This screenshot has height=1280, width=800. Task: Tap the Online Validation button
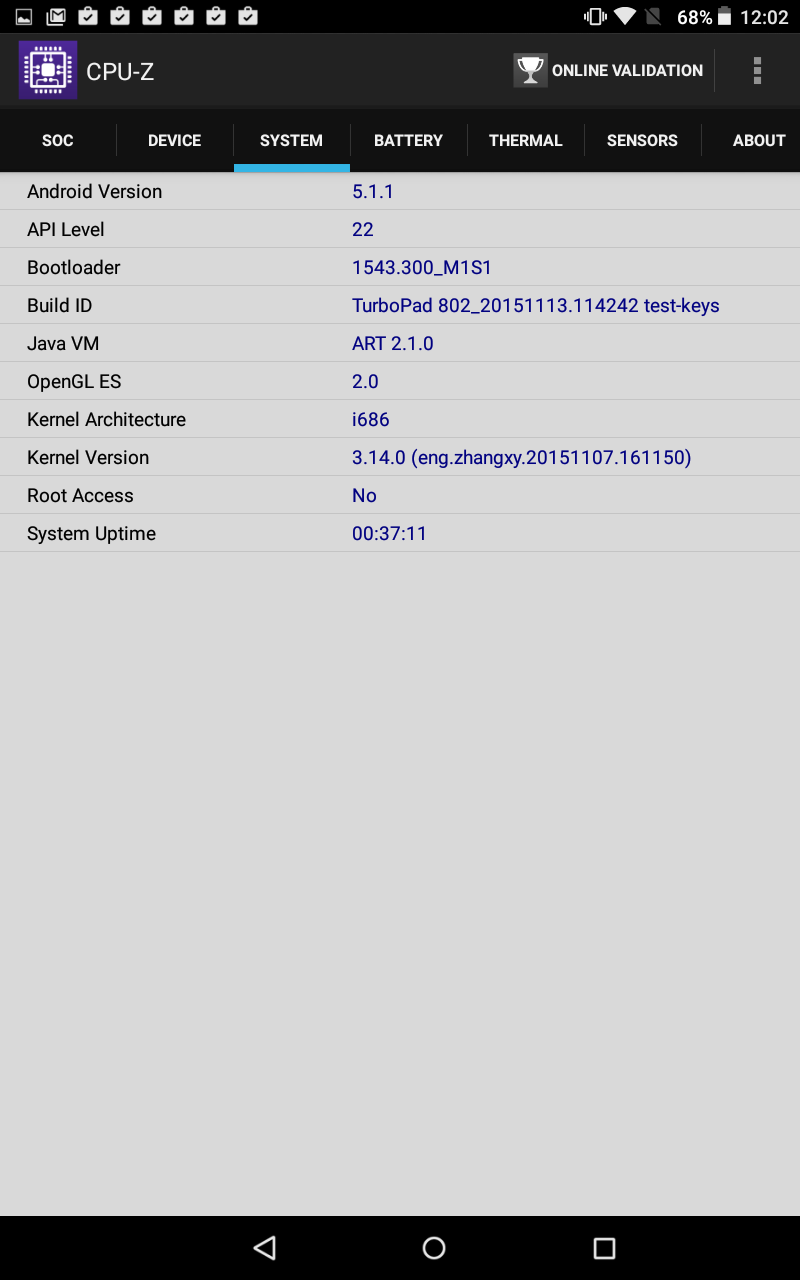pos(609,70)
